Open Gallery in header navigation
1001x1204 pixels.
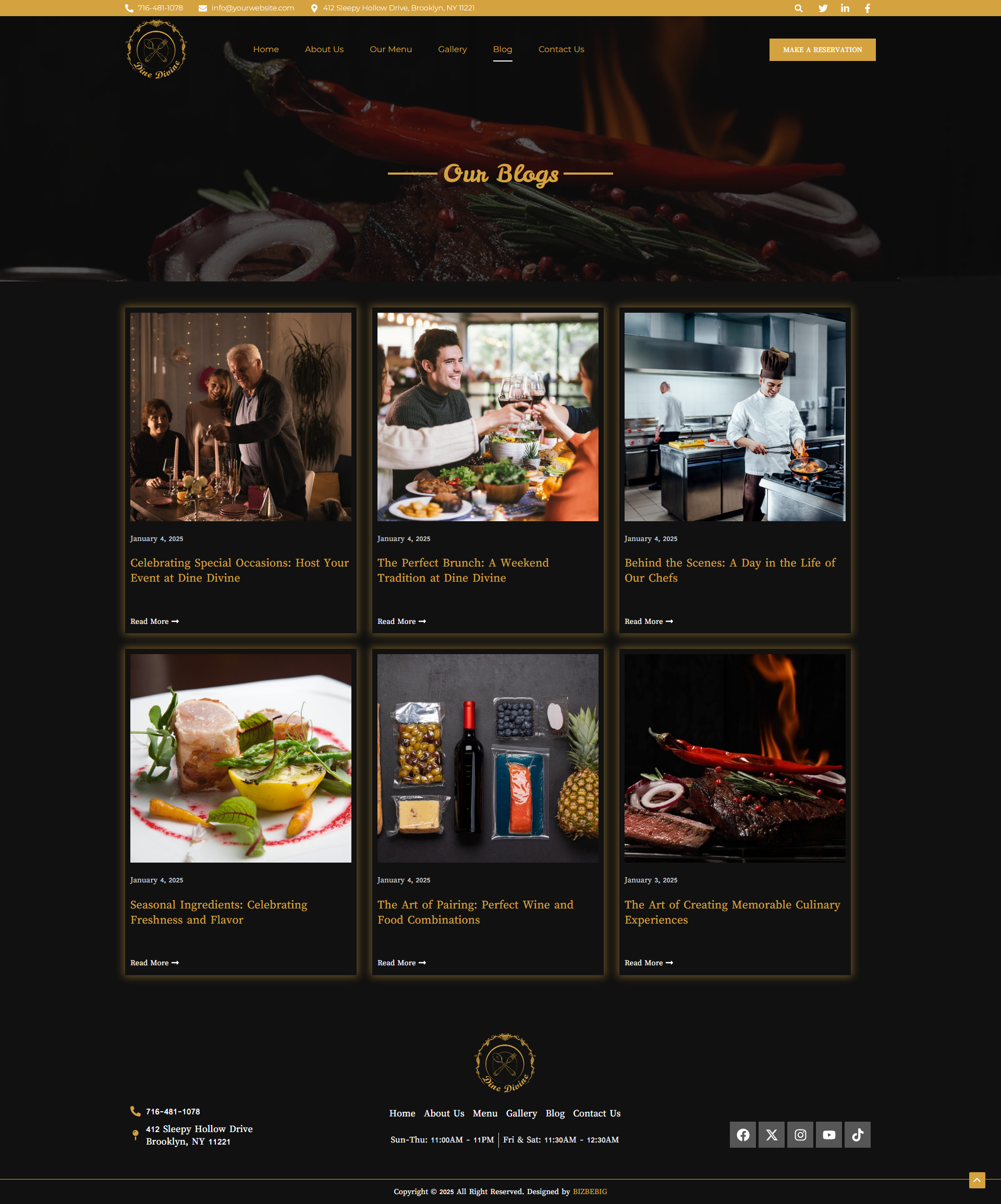click(452, 50)
